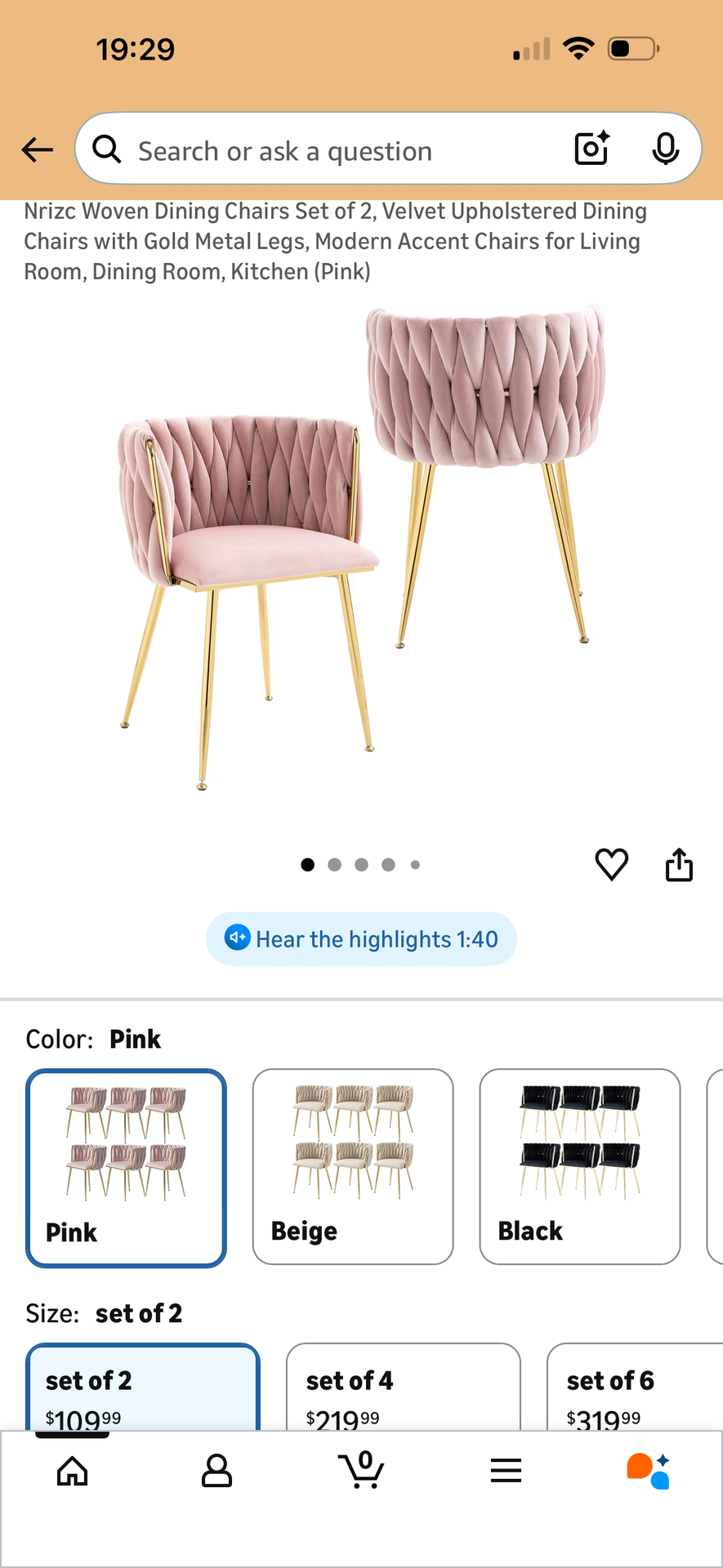The width and height of the screenshot is (723, 1568).
Task: Switch to the Home tab
Action: click(x=73, y=1471)
